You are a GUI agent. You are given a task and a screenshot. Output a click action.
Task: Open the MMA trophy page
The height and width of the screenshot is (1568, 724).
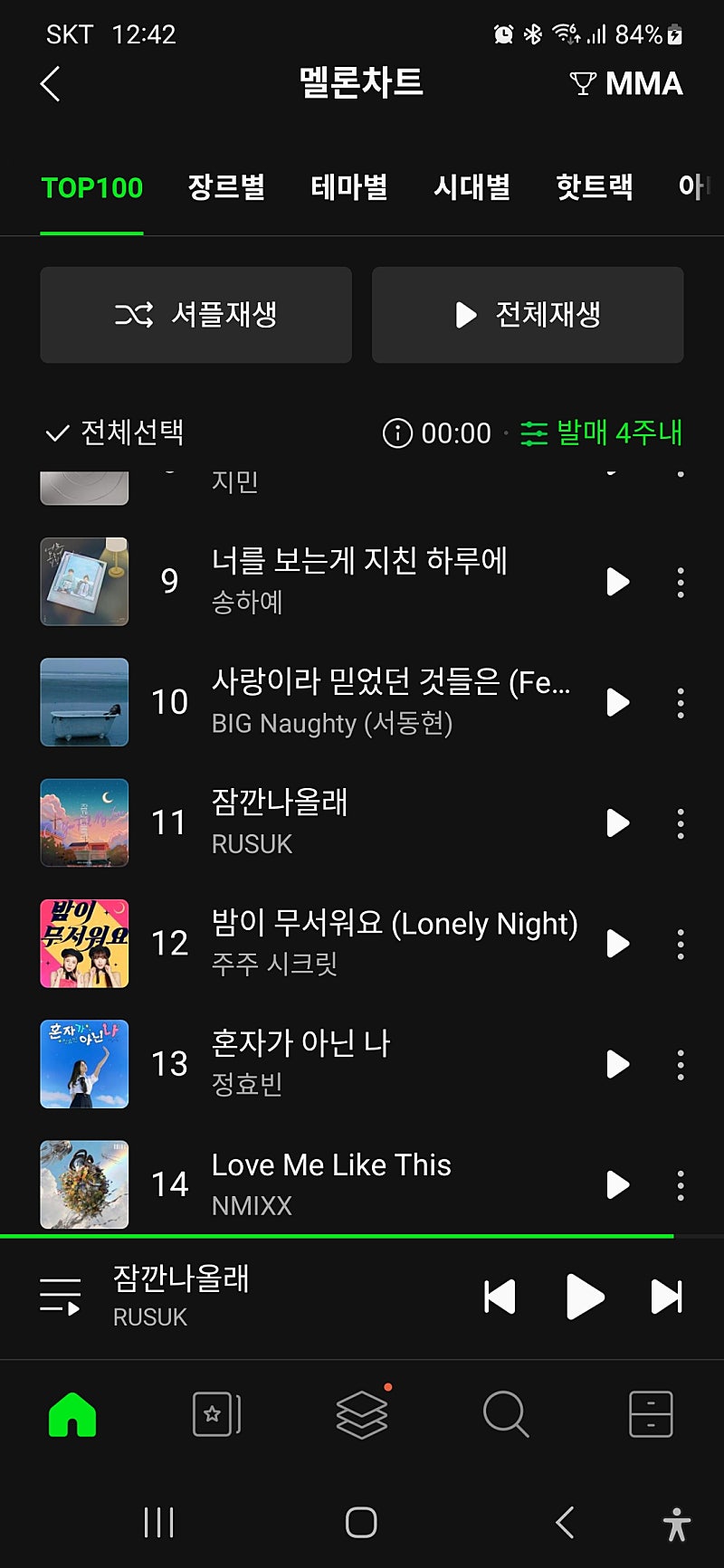[626, 84]
